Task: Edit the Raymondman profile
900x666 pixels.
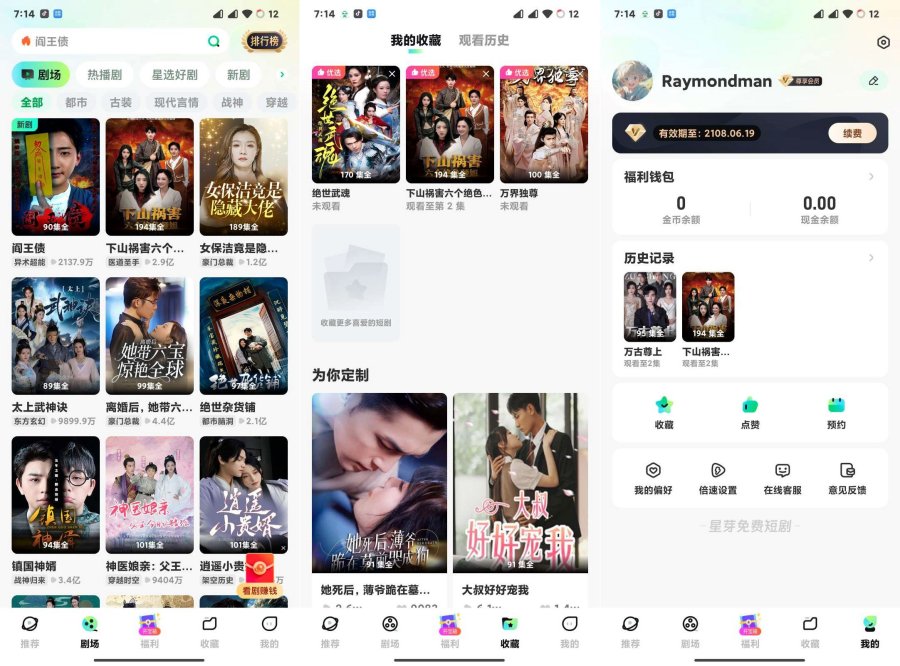Action: 873,81
